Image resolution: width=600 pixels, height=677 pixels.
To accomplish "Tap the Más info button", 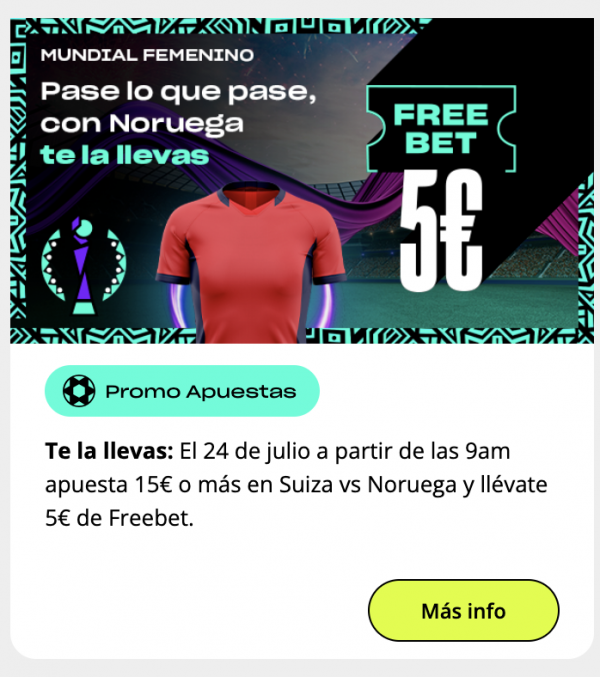I will coord(463,611).
